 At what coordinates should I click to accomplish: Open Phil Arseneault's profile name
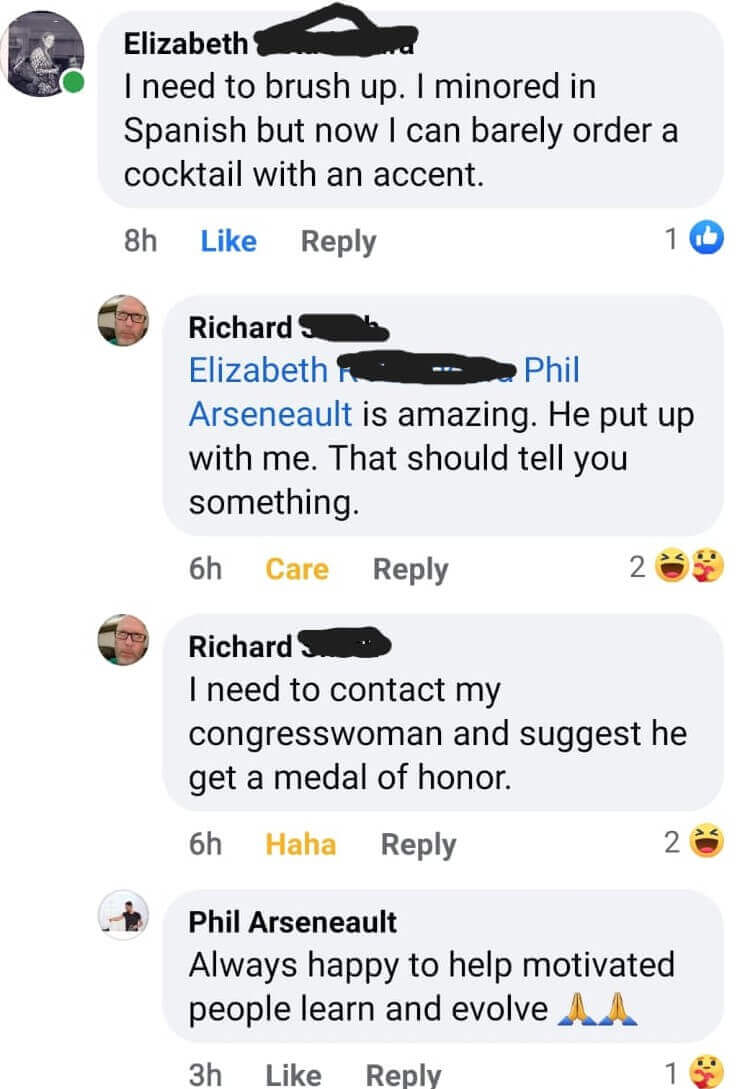293,923
